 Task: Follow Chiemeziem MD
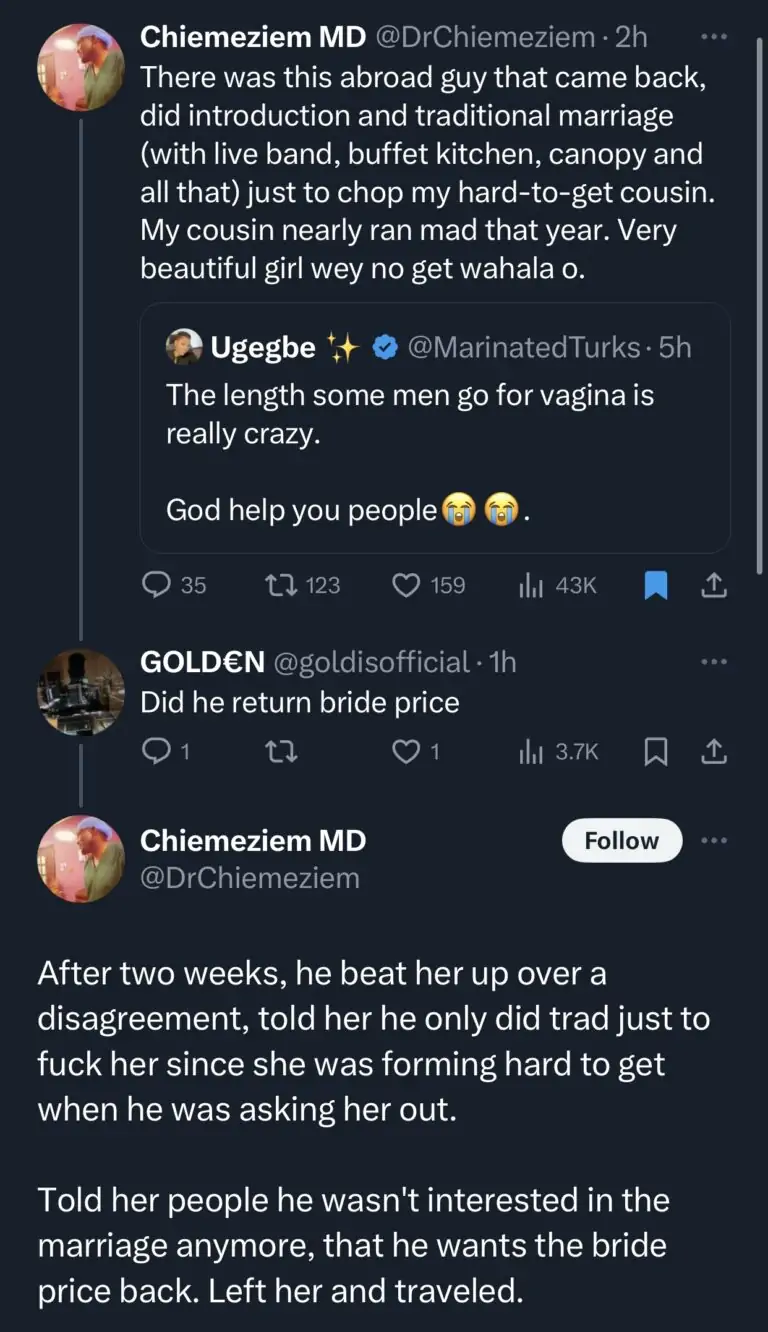(621, 840)
